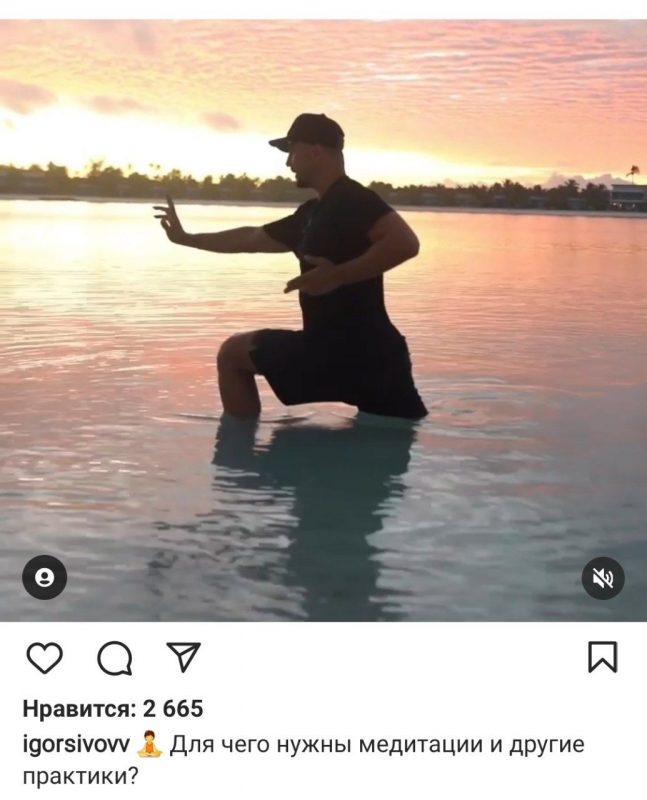View the list of 2 665 likes
This screenshot has height=800, width=647.
click(112, 709)
